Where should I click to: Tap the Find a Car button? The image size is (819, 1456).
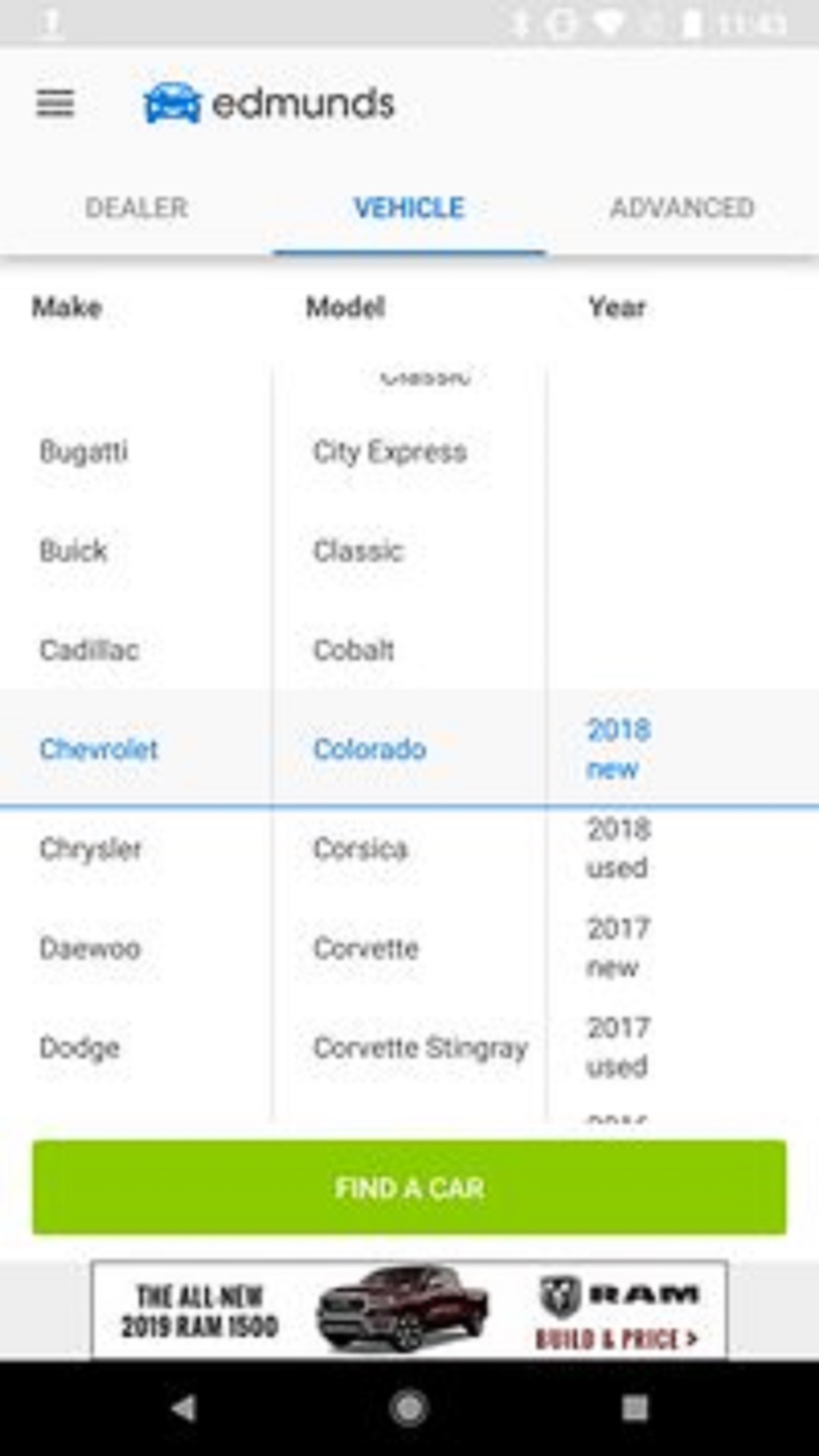pos(409,1188)
